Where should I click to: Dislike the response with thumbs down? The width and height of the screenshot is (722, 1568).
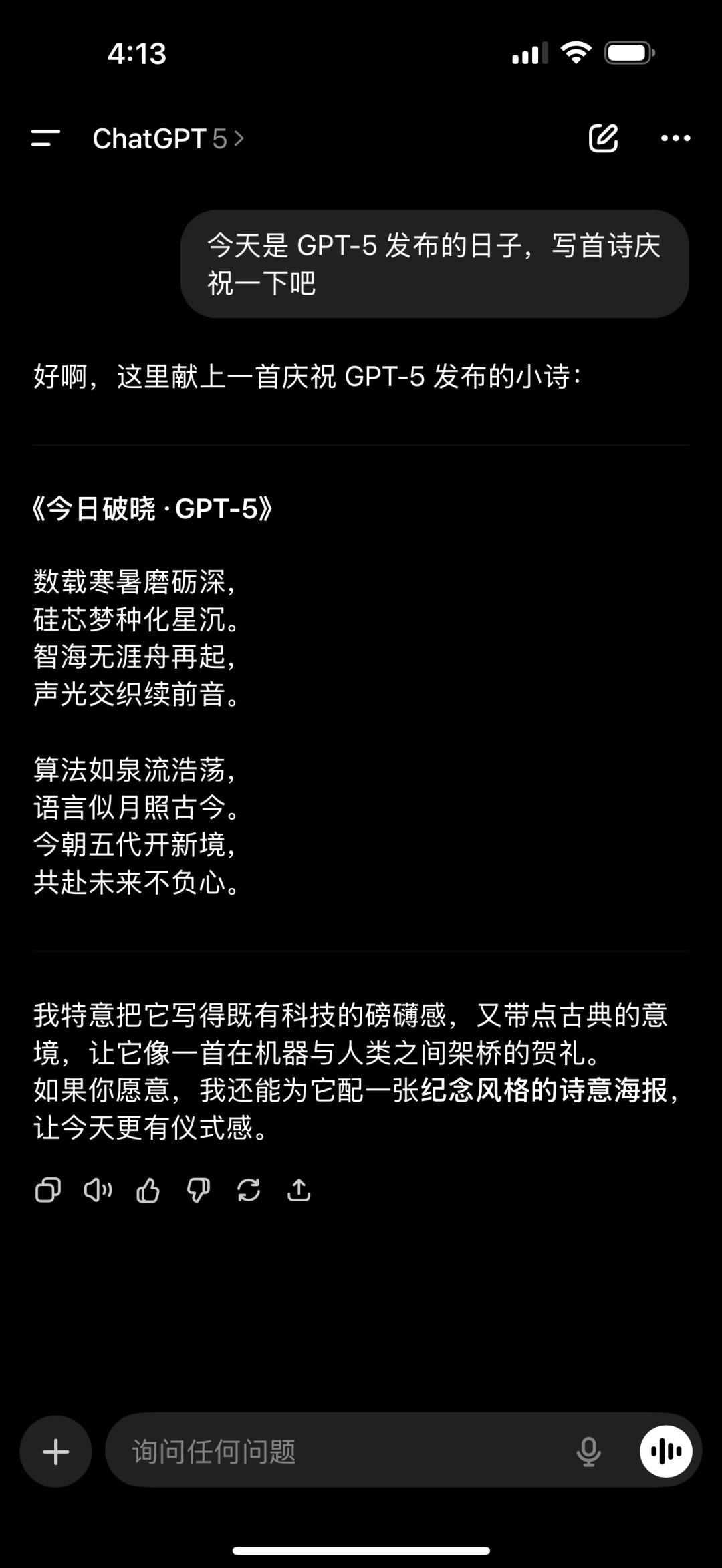click(x=198, y=1190)
